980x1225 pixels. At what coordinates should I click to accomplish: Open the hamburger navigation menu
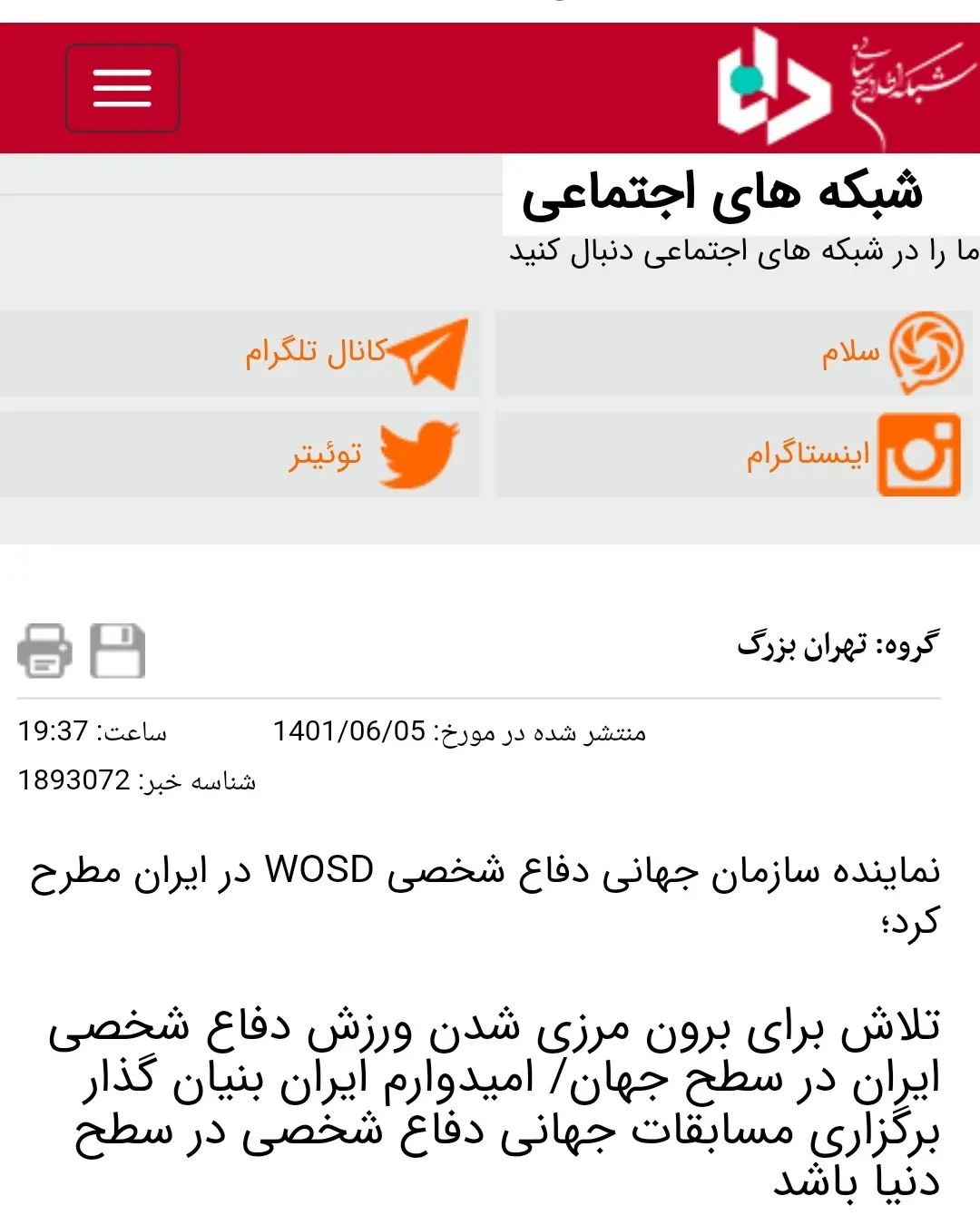tap(121, 89)
